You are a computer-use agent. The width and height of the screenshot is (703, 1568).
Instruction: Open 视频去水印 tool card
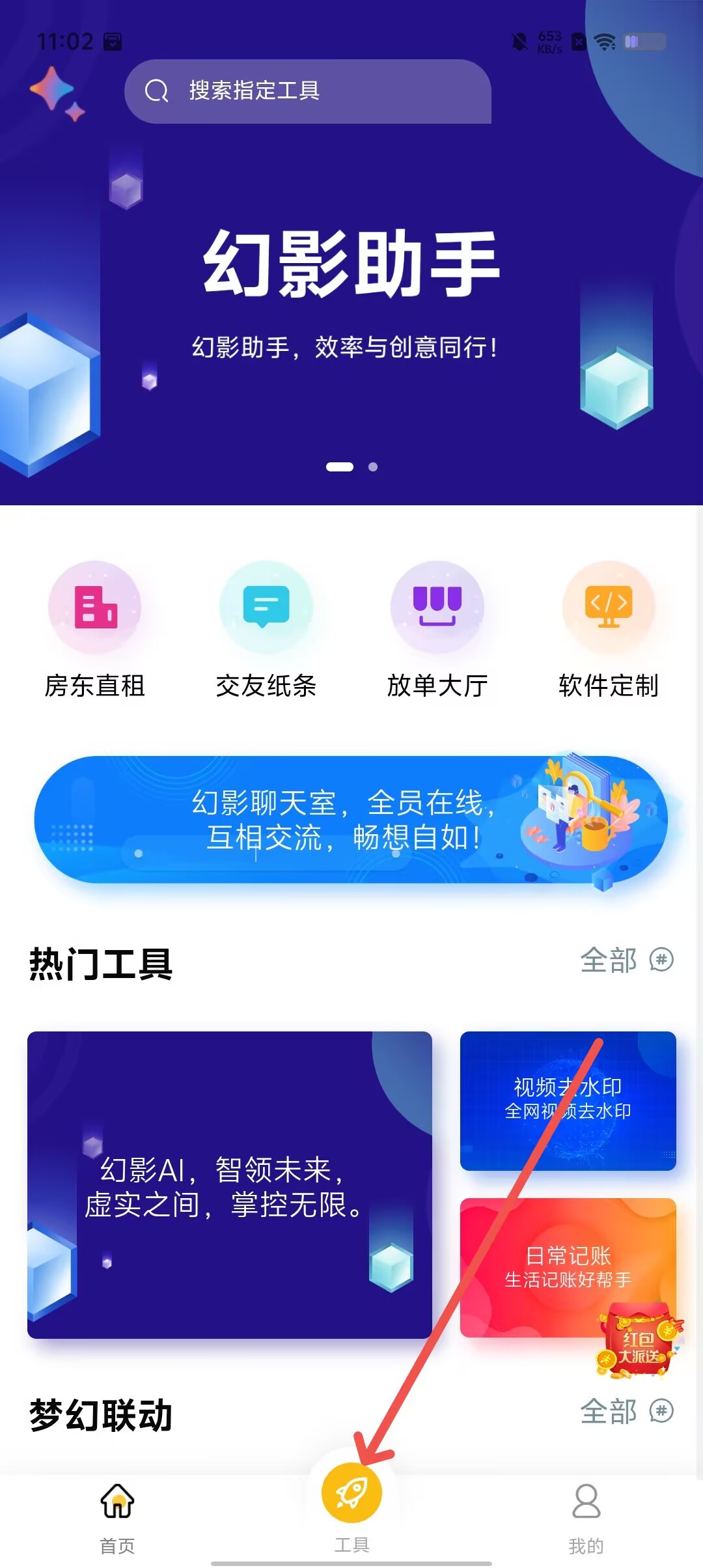tap(568, 1100)
